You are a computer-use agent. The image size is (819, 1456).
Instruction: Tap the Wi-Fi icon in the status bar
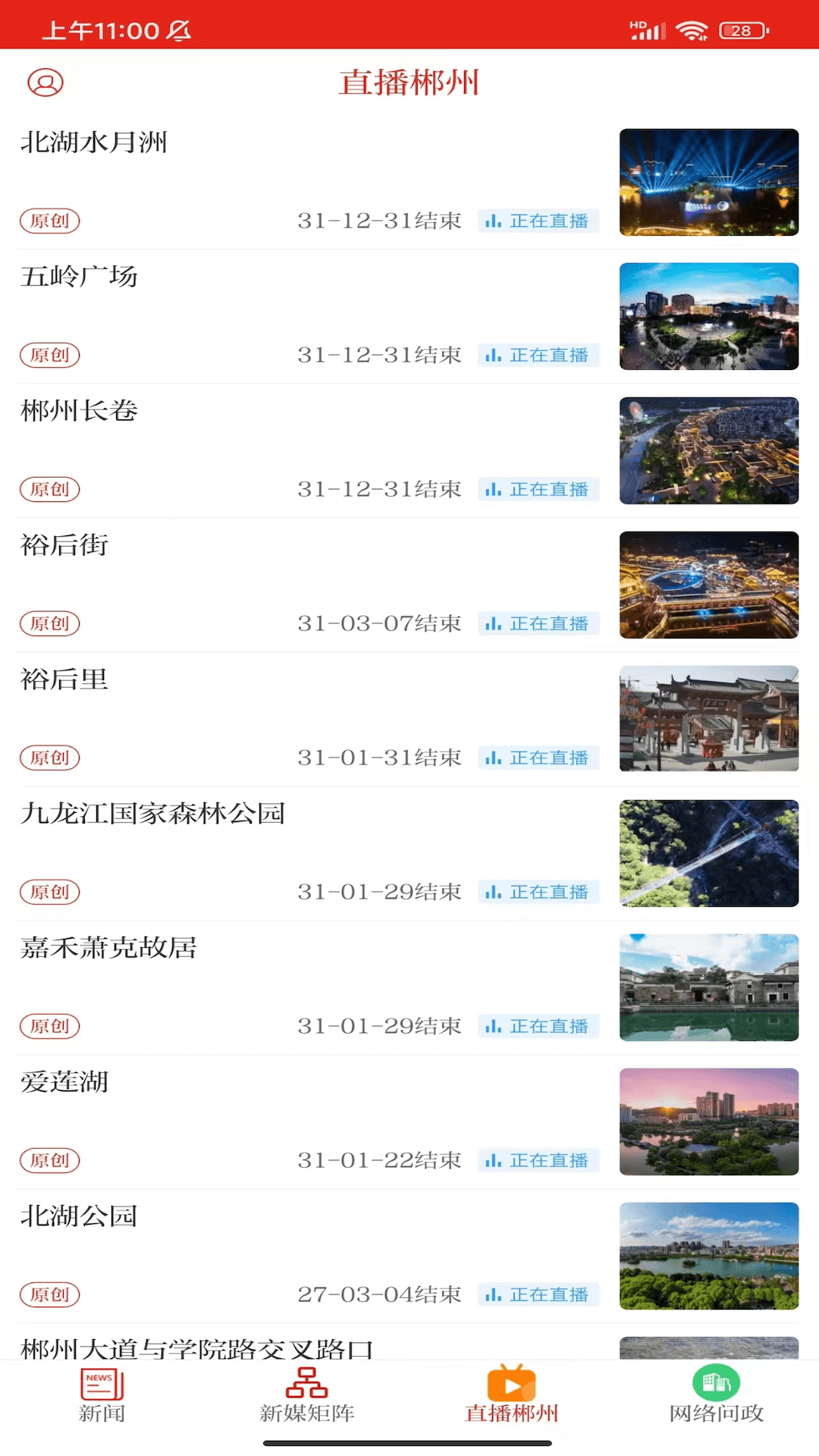click(692, 32)
